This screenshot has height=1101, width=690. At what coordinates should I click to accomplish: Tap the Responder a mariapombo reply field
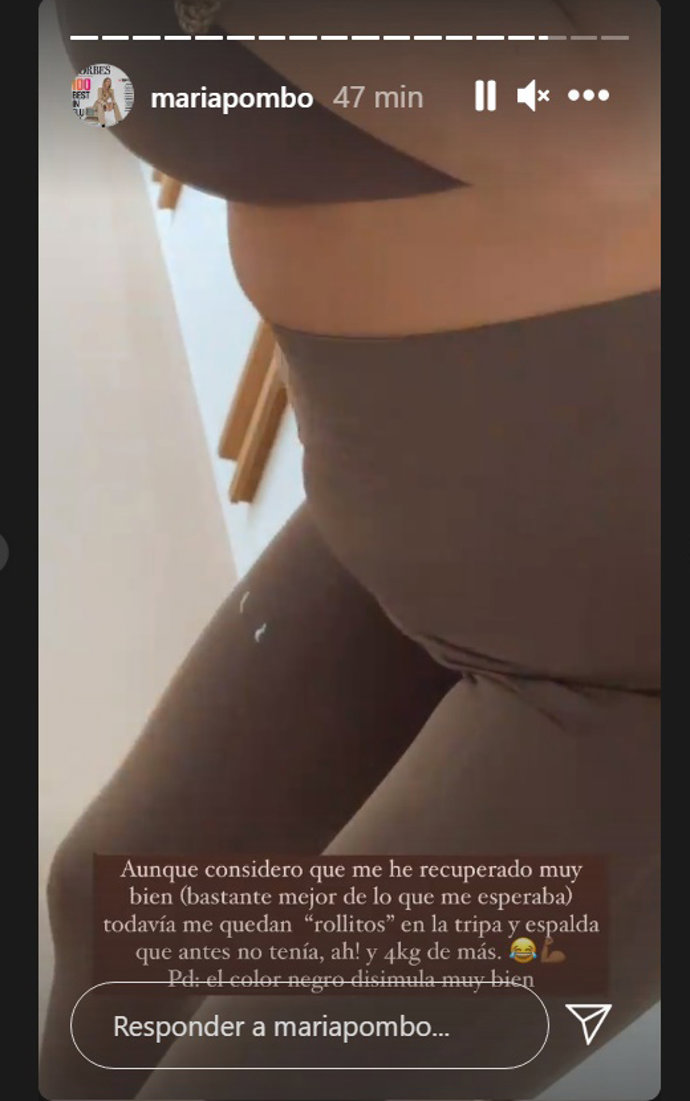pos(309,1026)
